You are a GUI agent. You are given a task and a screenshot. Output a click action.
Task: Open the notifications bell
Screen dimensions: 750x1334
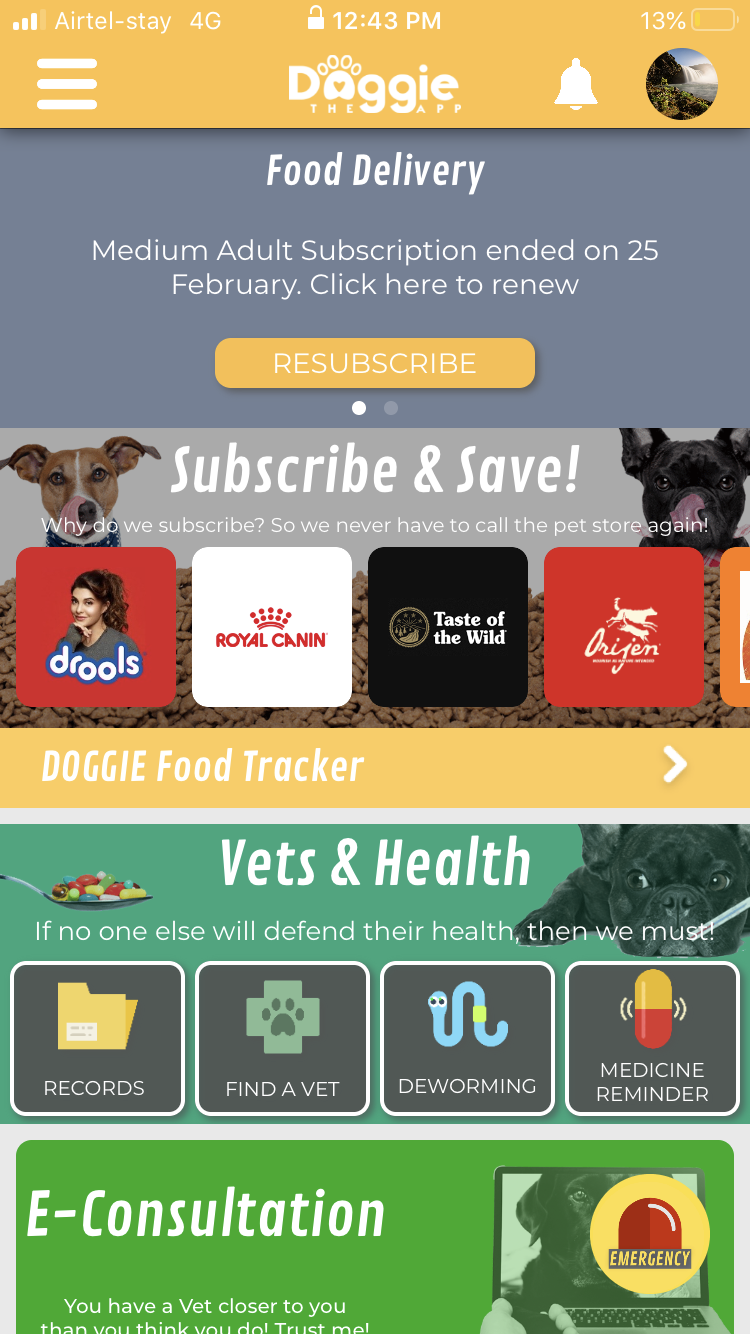pos(576,84)
